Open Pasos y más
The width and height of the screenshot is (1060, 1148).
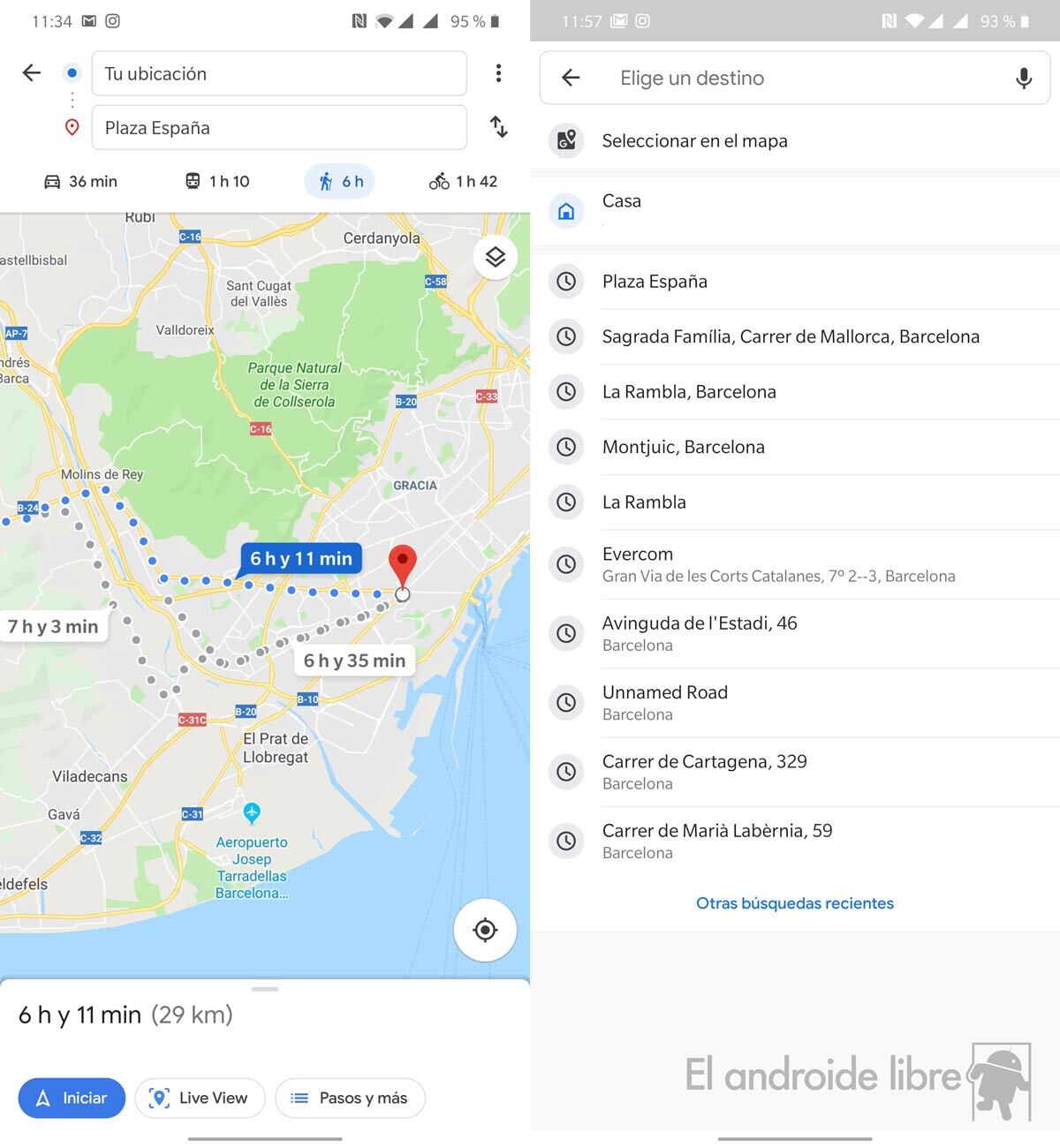point(350,1098)
